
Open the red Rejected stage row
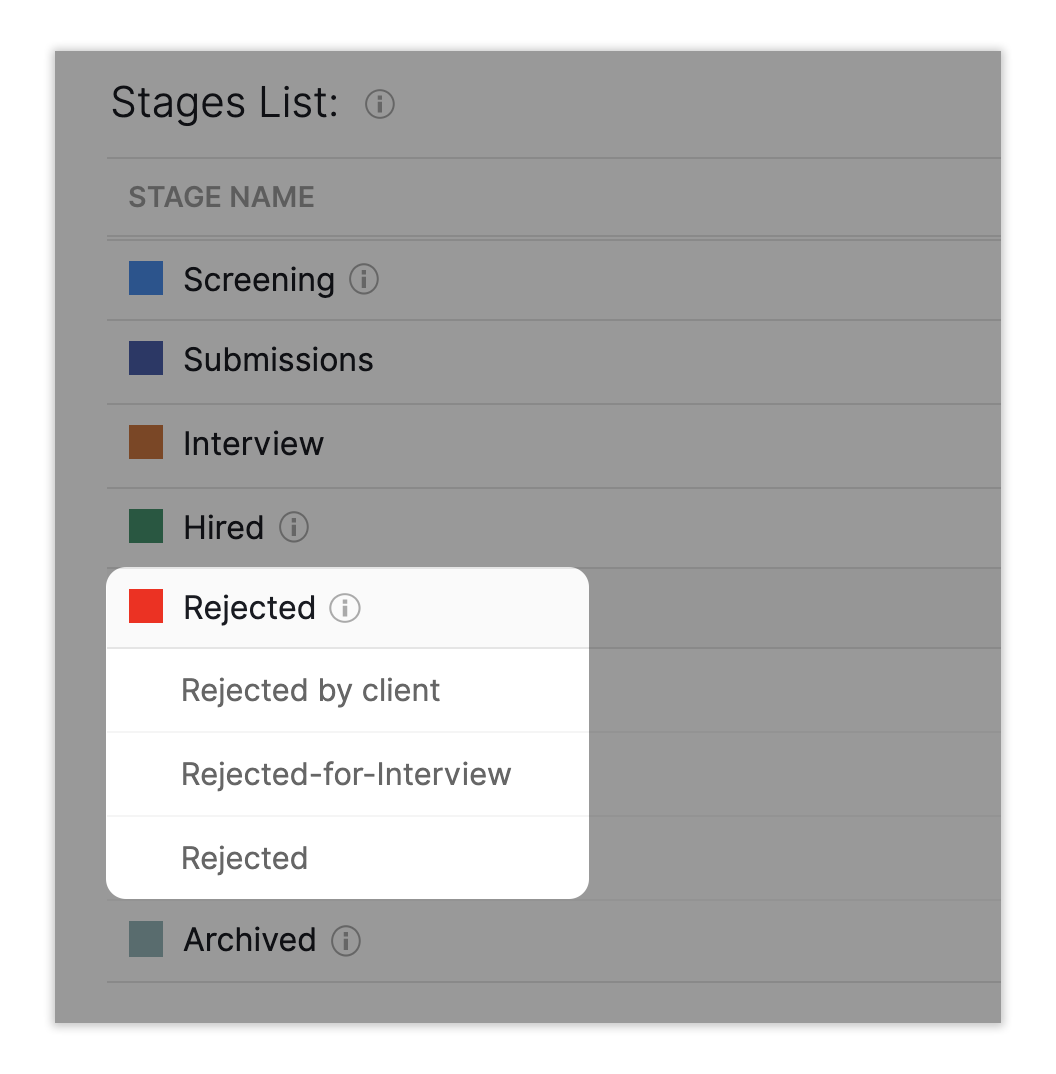click(x=249, y=608)
